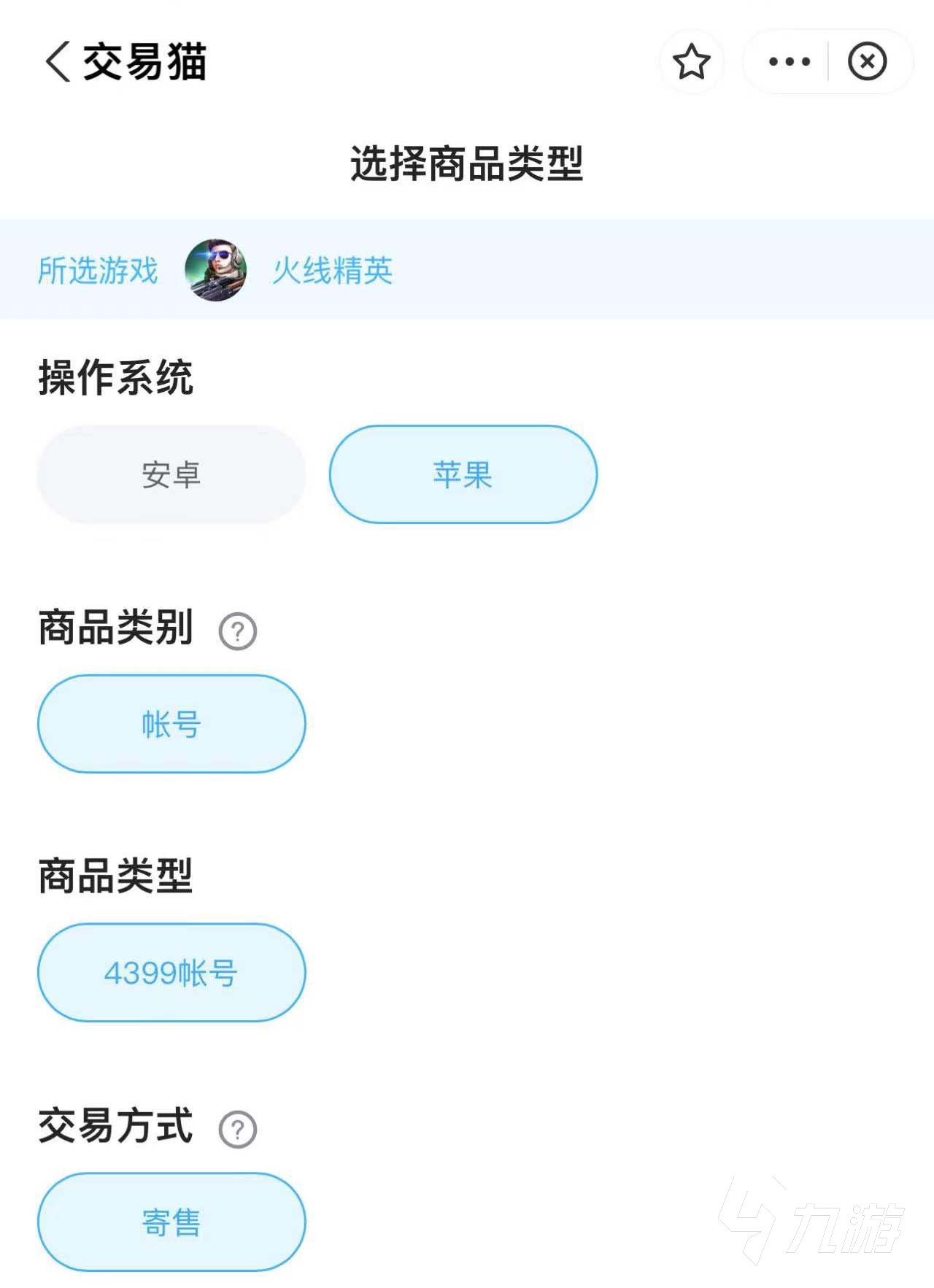Choose 4399帐号 product type

171,973
